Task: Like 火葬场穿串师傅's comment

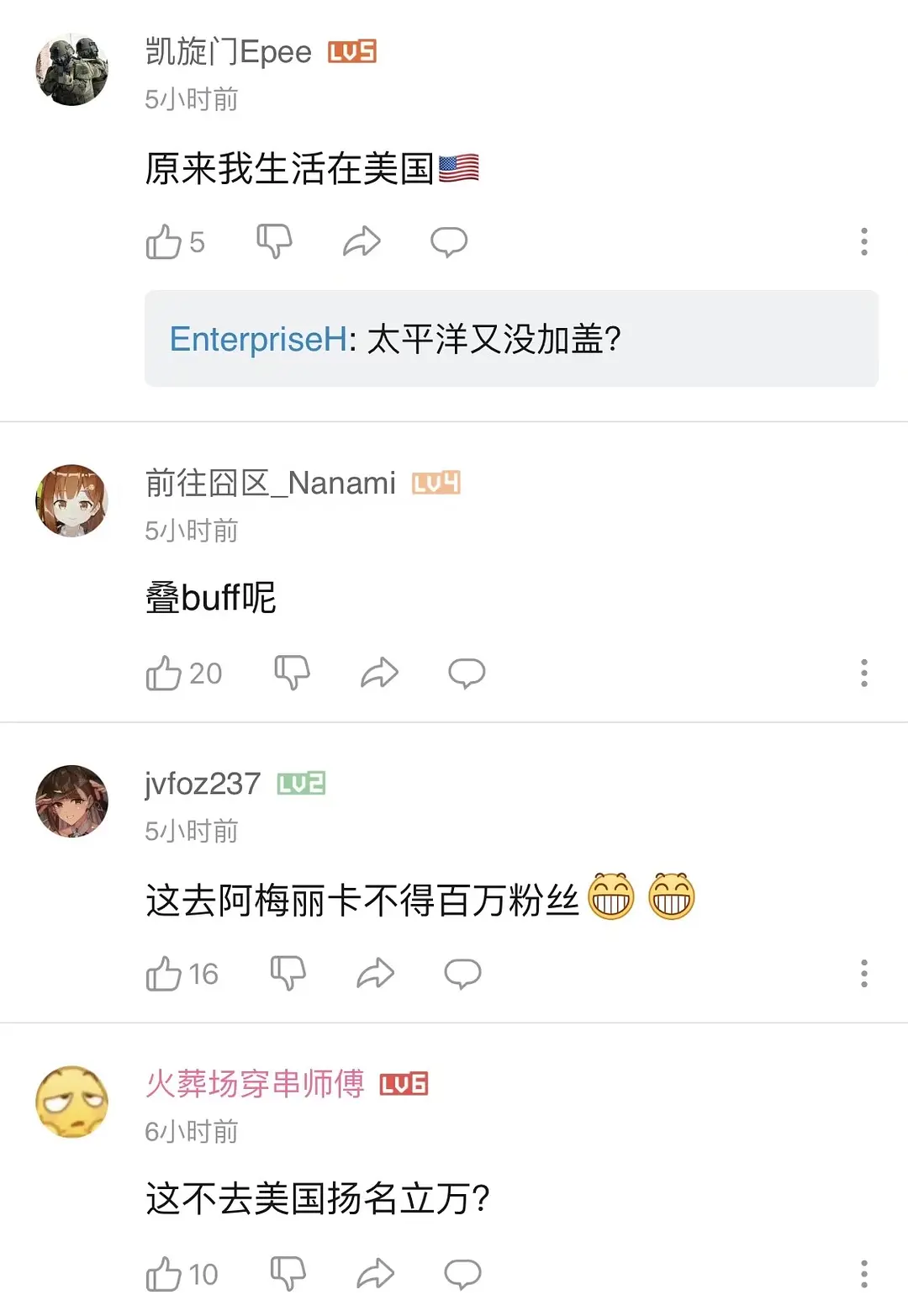Action: (x=164, y=1274)
